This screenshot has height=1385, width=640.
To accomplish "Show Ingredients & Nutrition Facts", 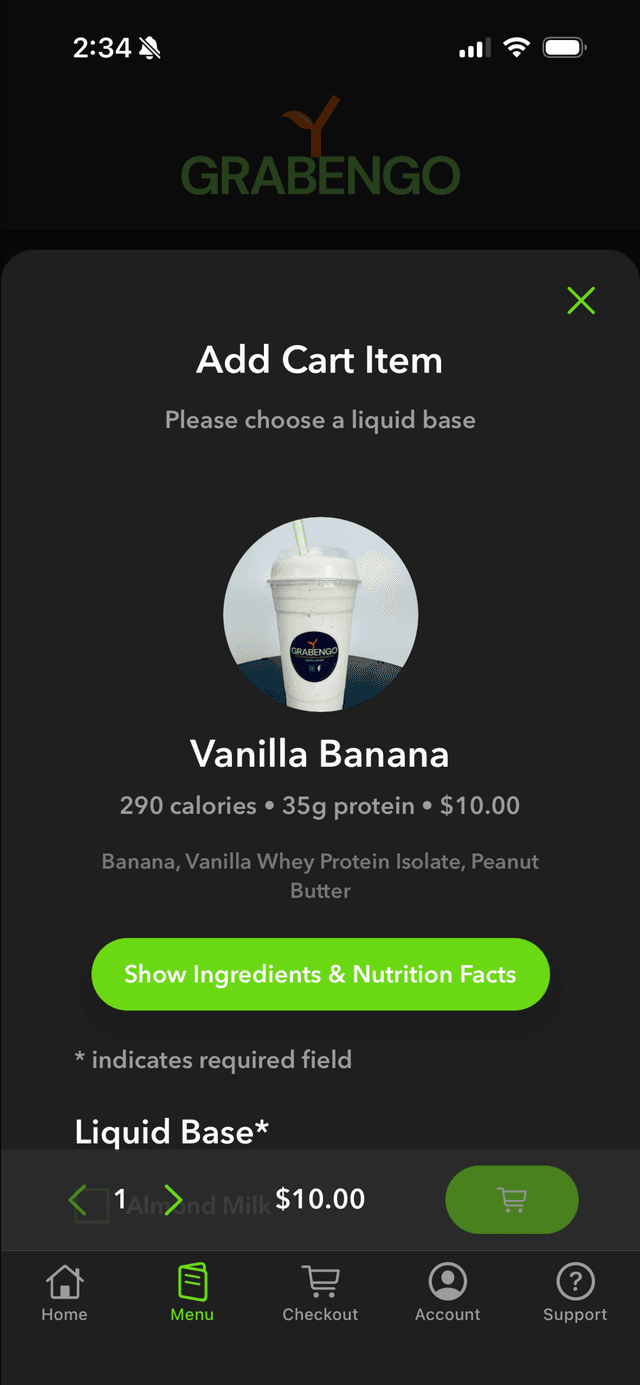I will [x=320, y=974].
